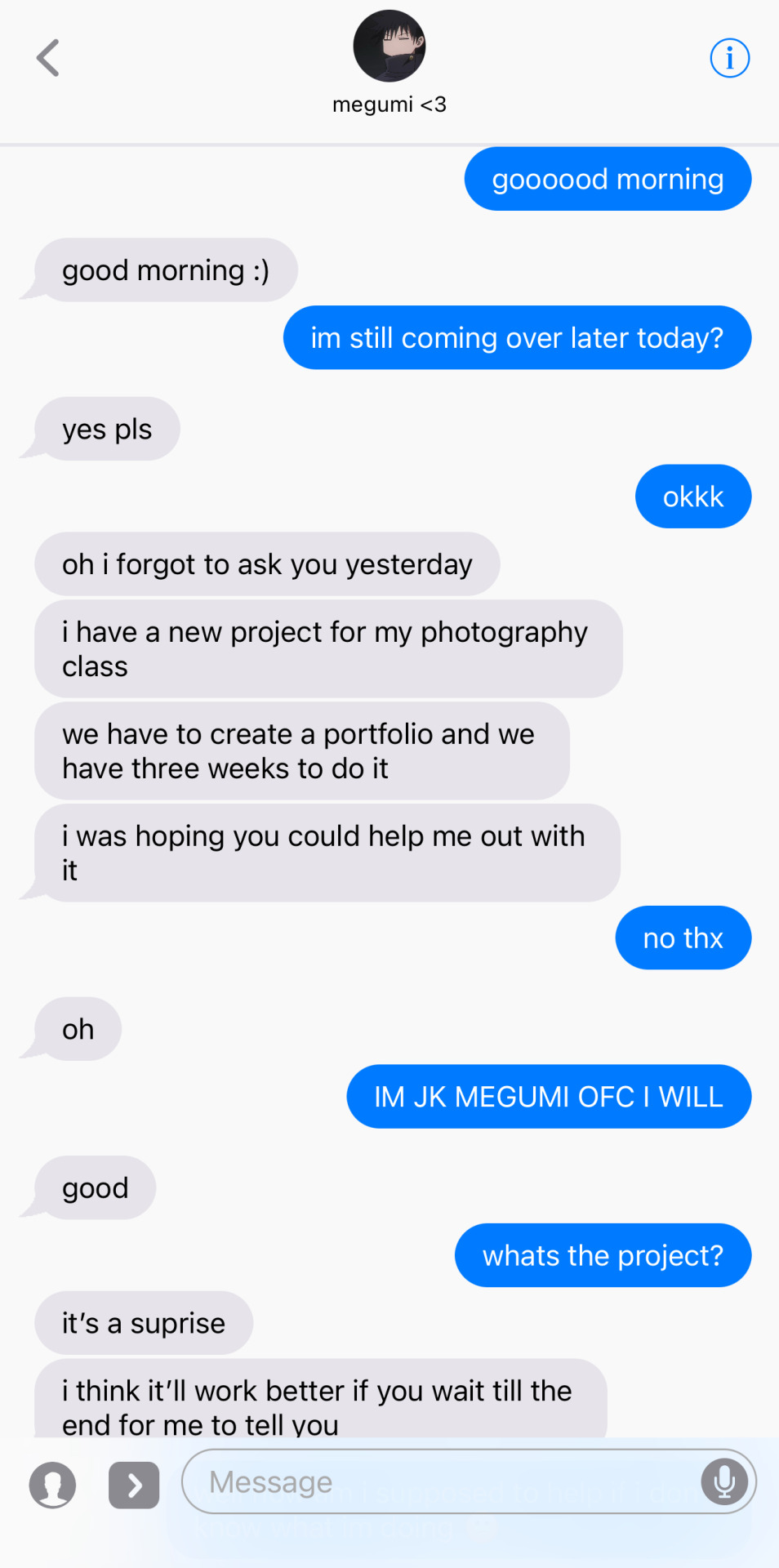Expand the arrow button beside the message field
This screenshot has height=1568, width=779.
pos(134,1485)
